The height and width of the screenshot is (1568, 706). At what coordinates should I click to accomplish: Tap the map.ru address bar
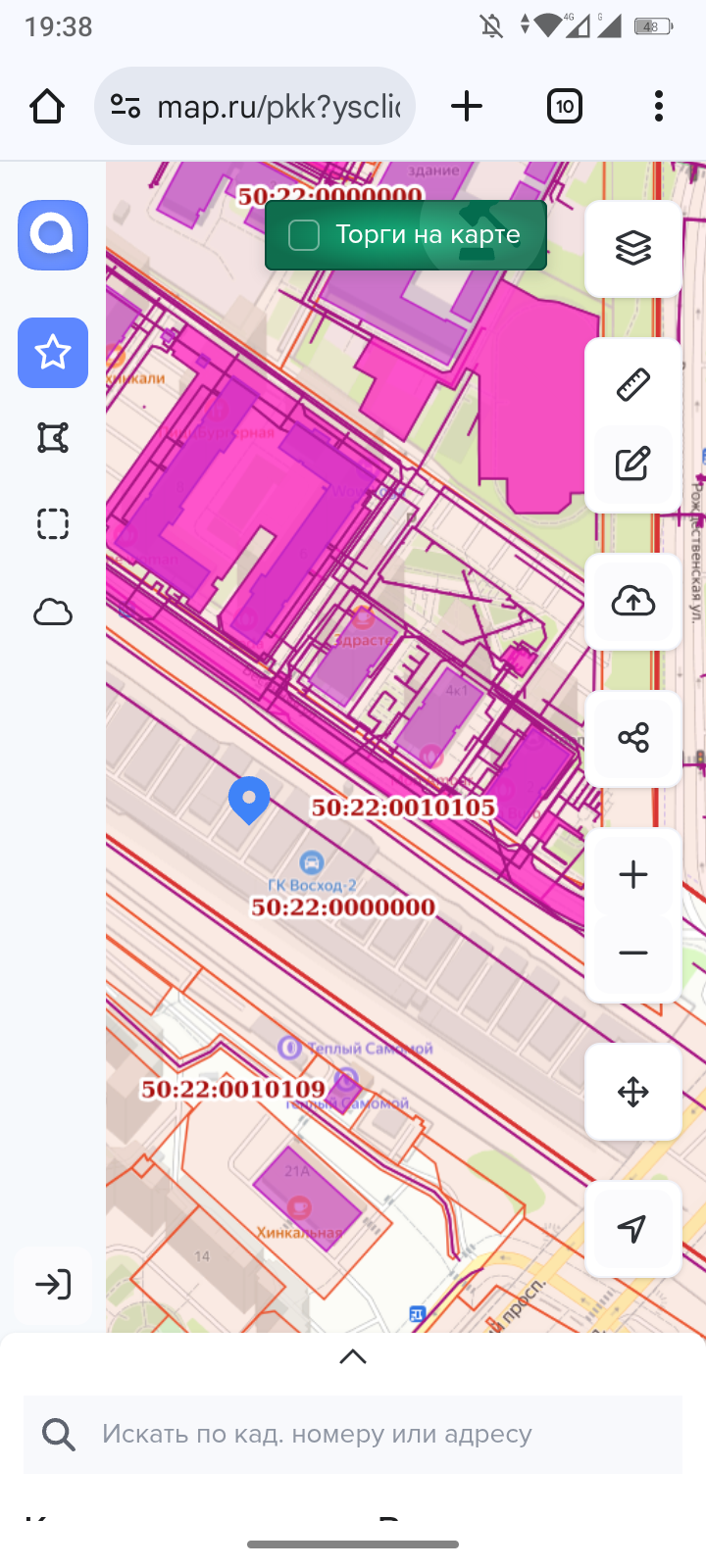[265, 106]
